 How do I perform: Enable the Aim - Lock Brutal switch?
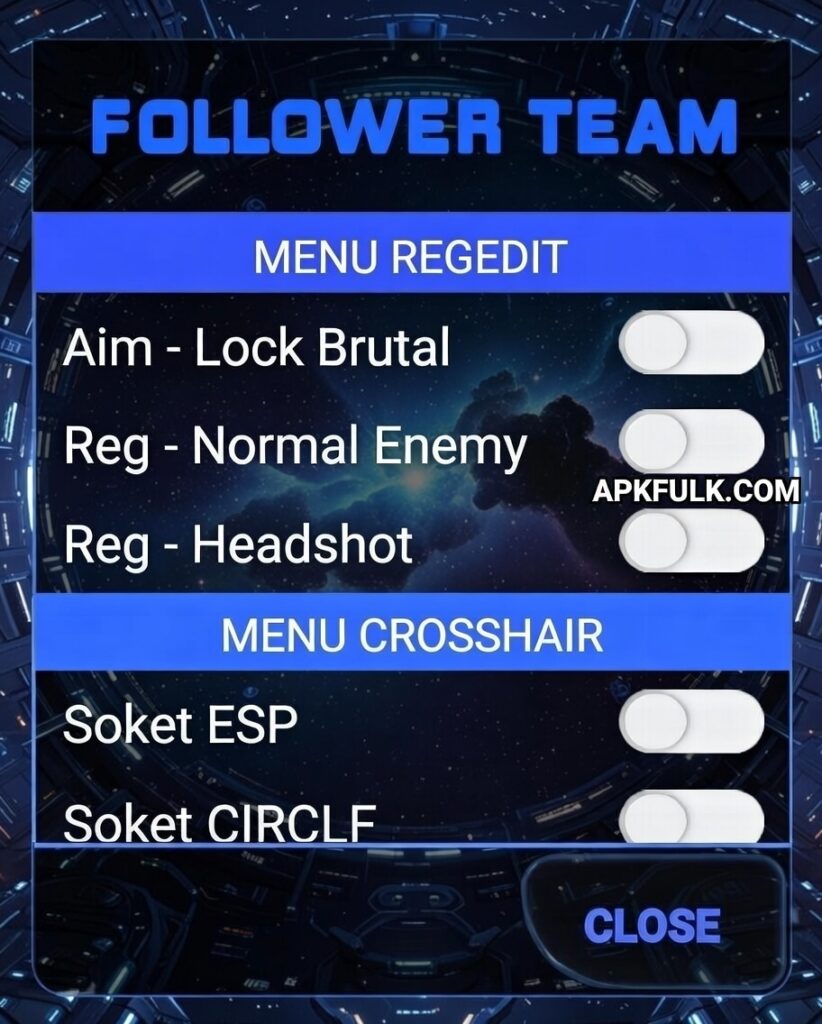[x=691, y=343]
